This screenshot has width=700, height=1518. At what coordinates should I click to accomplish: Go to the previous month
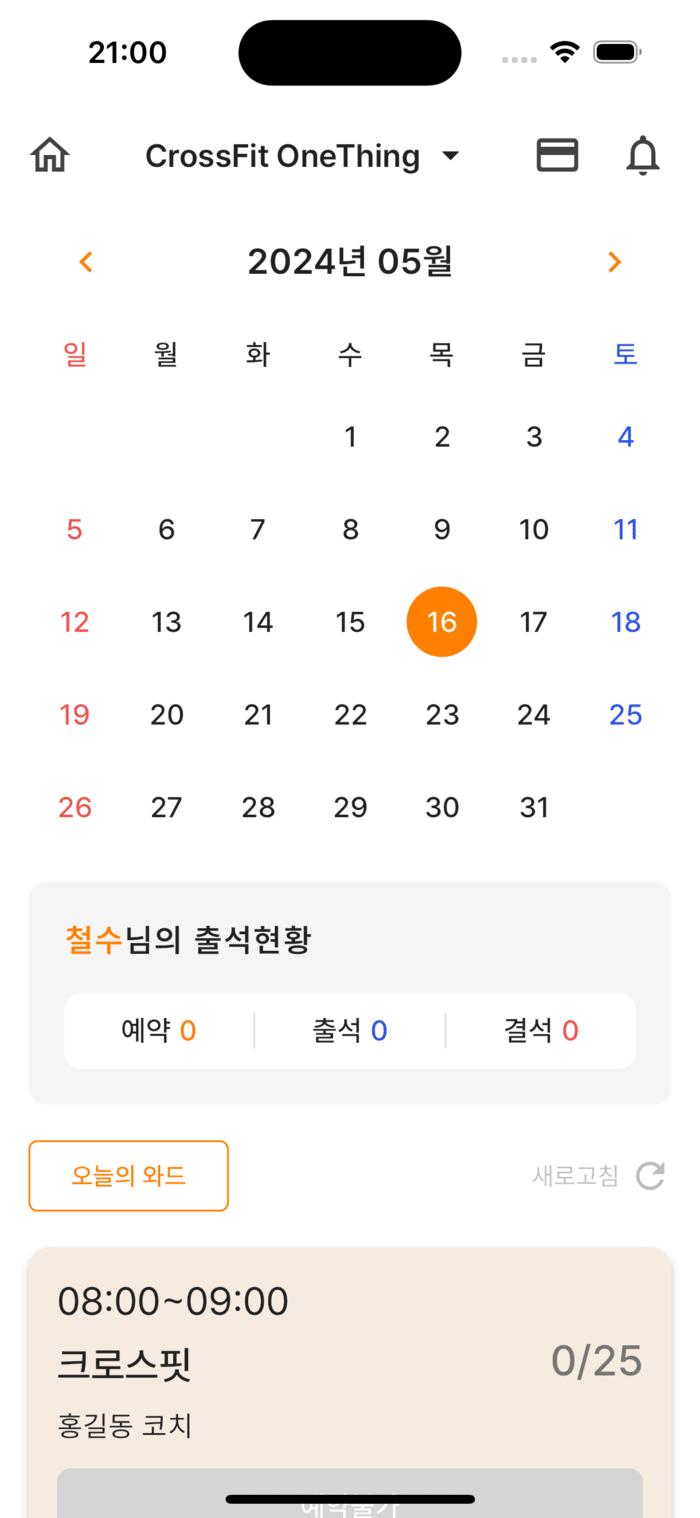[86, 262]
